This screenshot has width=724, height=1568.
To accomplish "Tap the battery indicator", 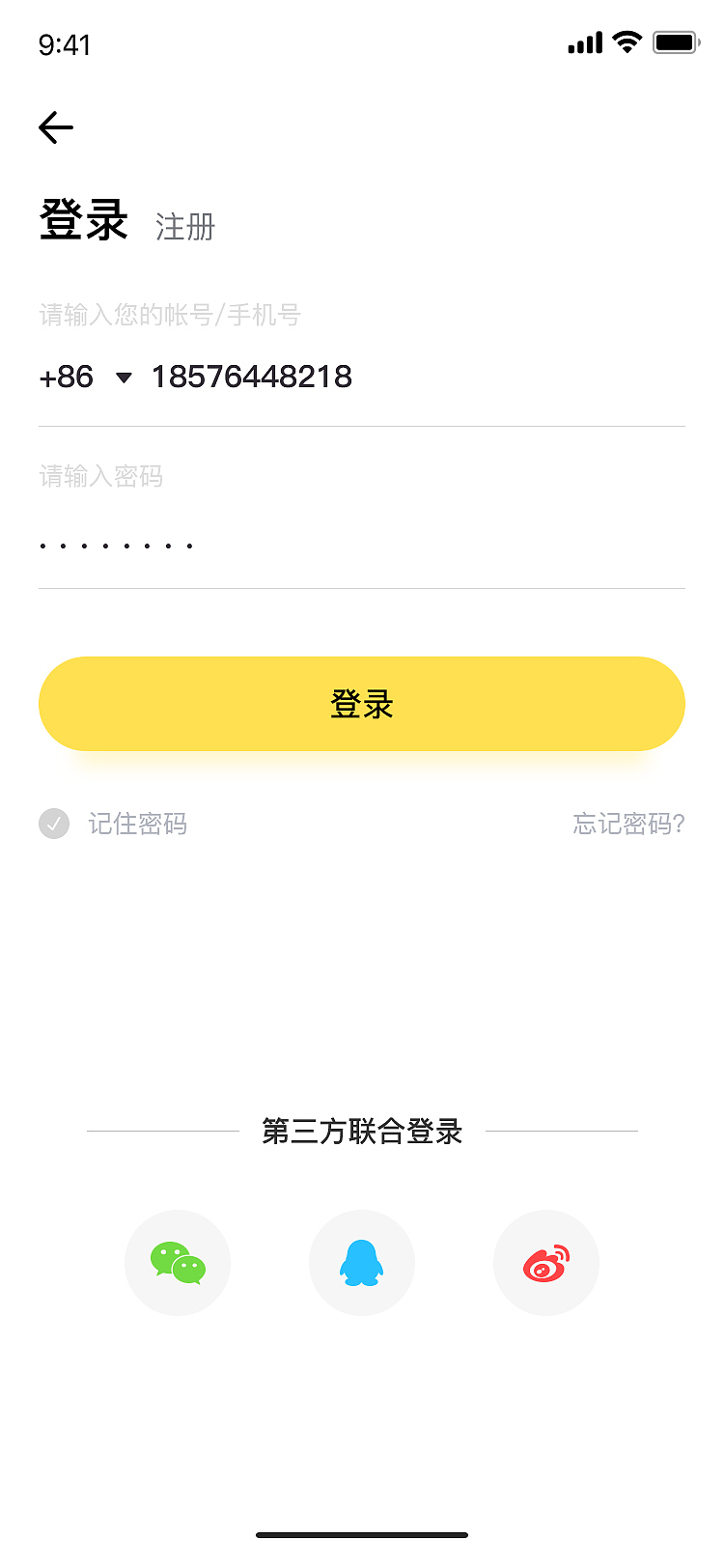I will [x=675, y=41].
